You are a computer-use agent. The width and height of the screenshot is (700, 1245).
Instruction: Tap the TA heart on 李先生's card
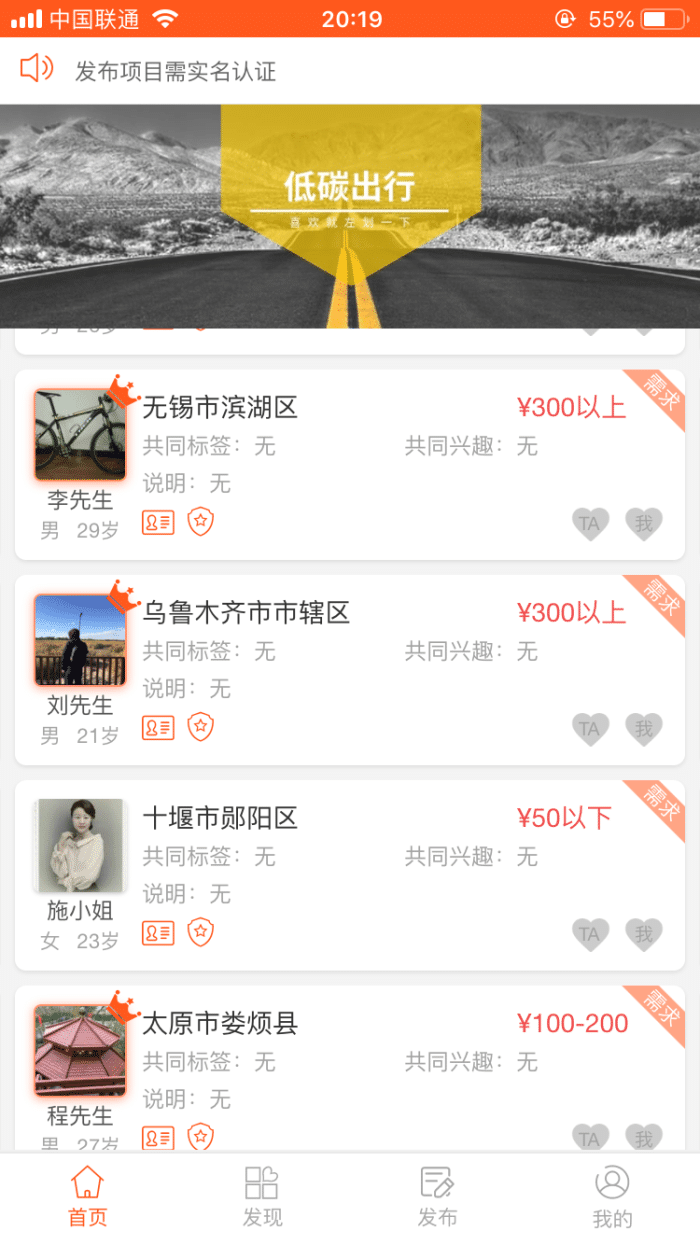(x=590, y=523)
